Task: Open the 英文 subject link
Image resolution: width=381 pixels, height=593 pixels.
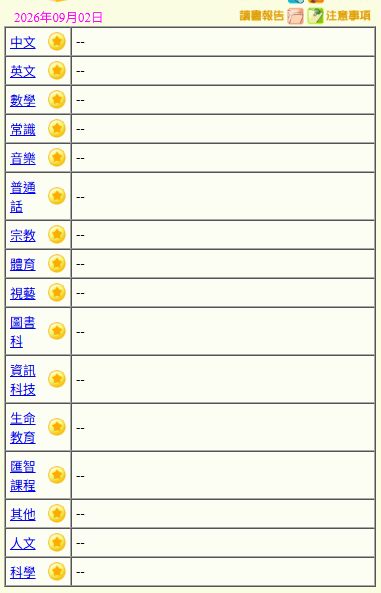Action: [x=23, y=71]
